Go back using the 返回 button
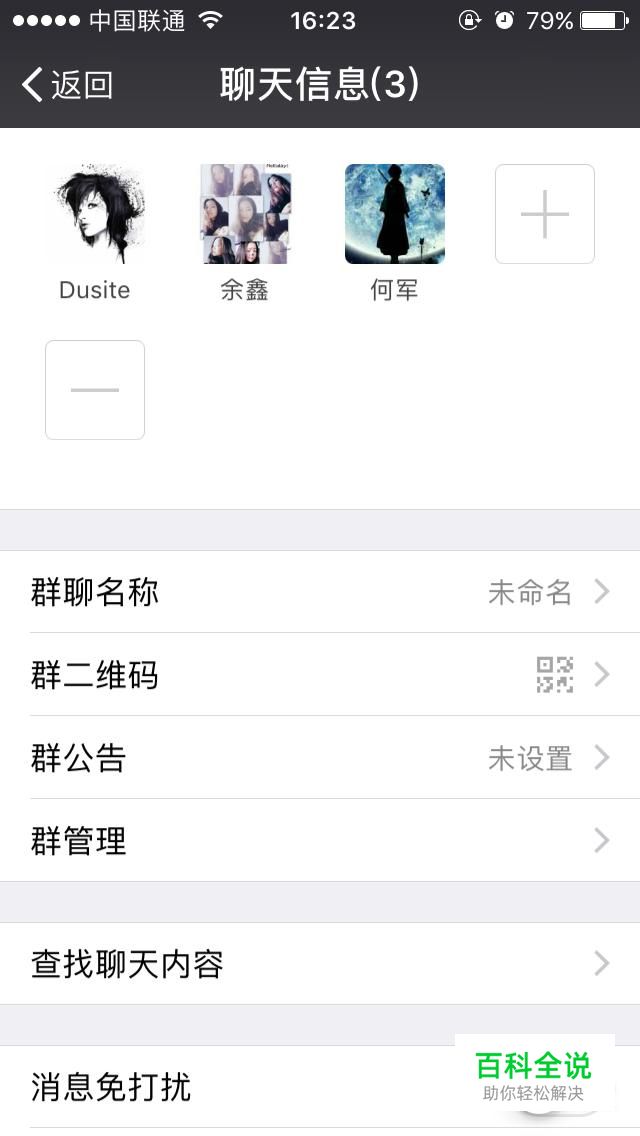The height and width of the screenshot is (1136, 640). pyautogui.click(x=68, y=85)
